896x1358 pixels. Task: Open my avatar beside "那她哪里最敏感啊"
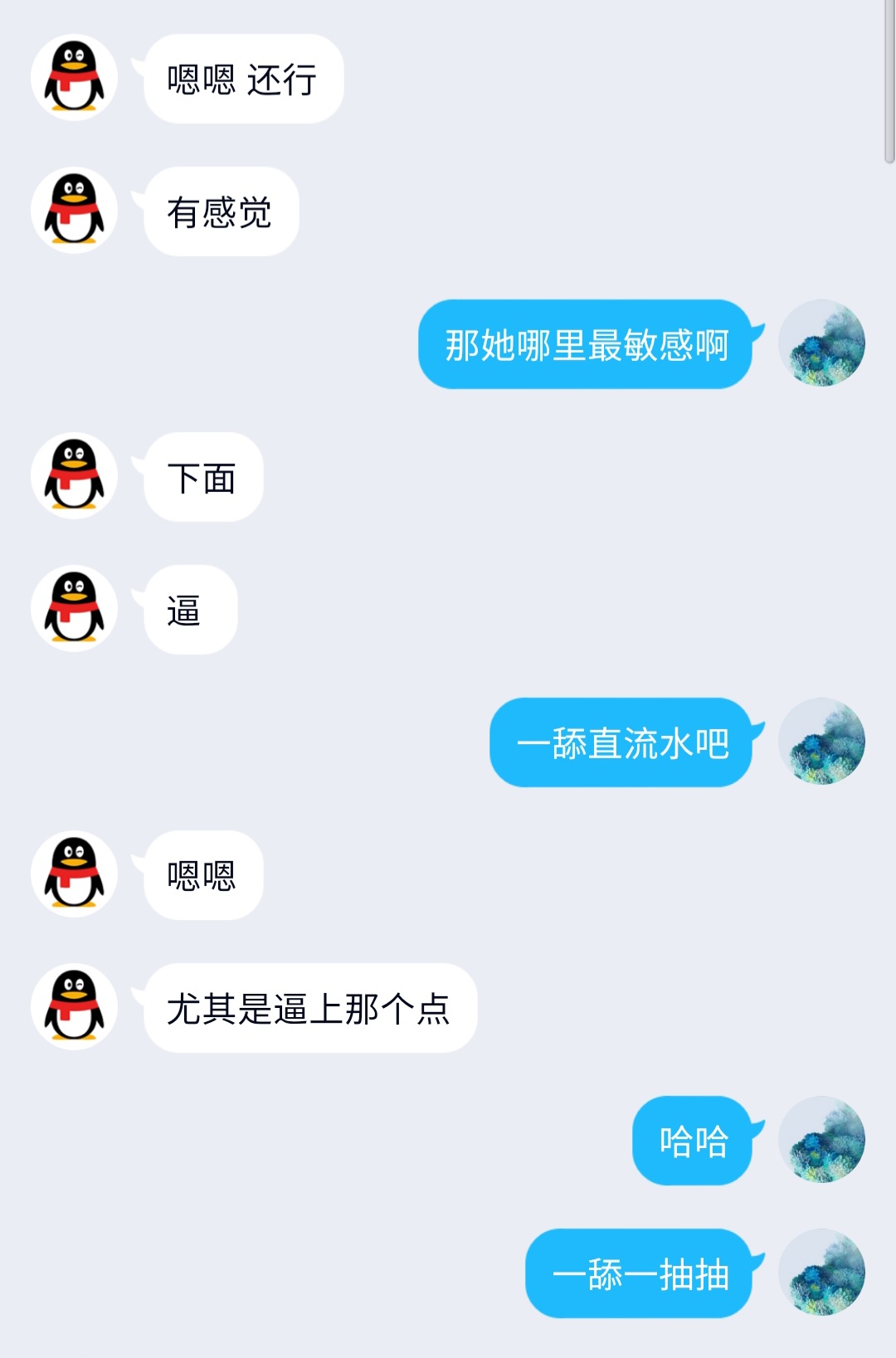[x=821, y=343]
